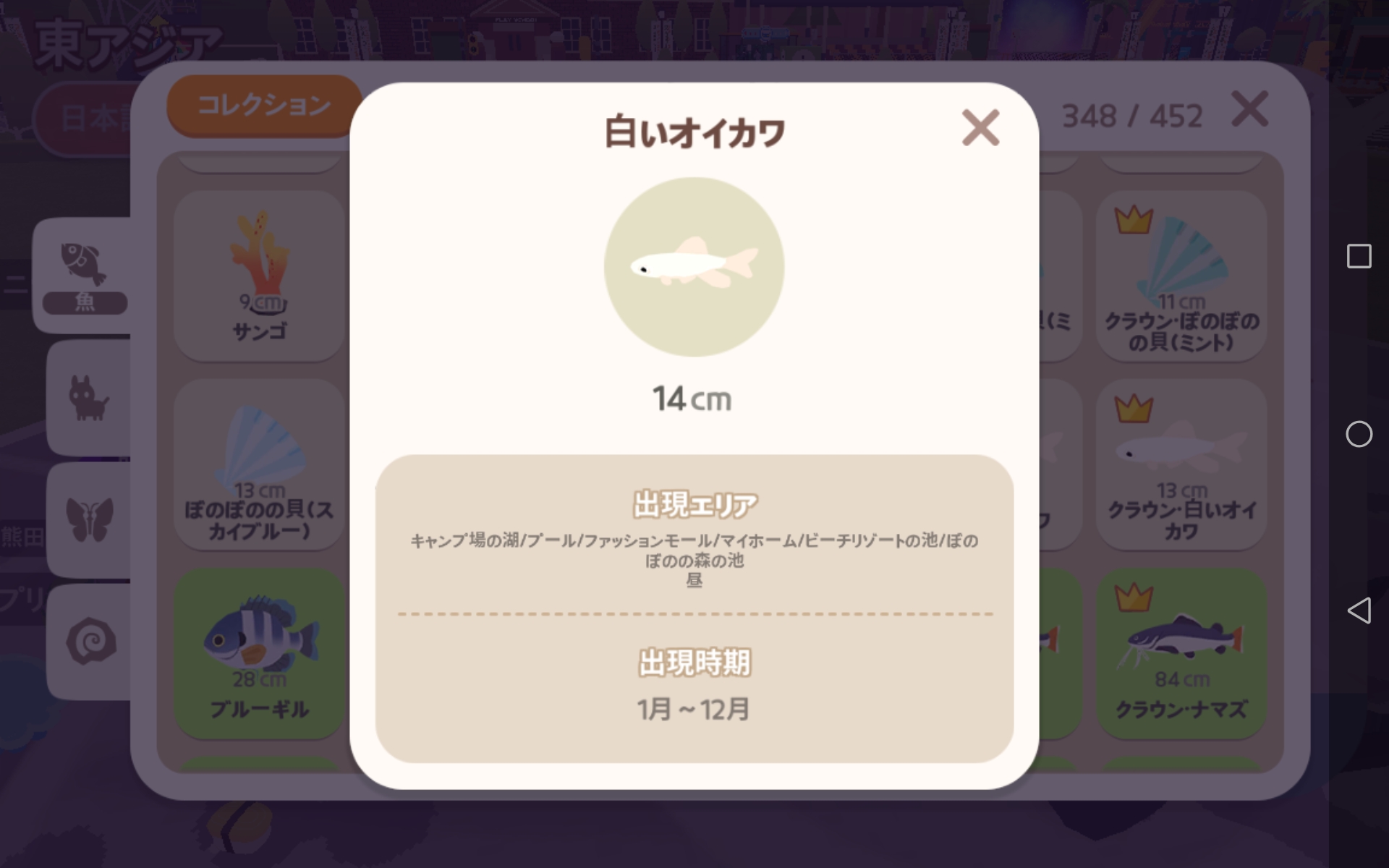1389x868 pixels.
Task: Open the クラウン·ぼのぼのの貝(ミント) card
Action: tap(1181, 275)
